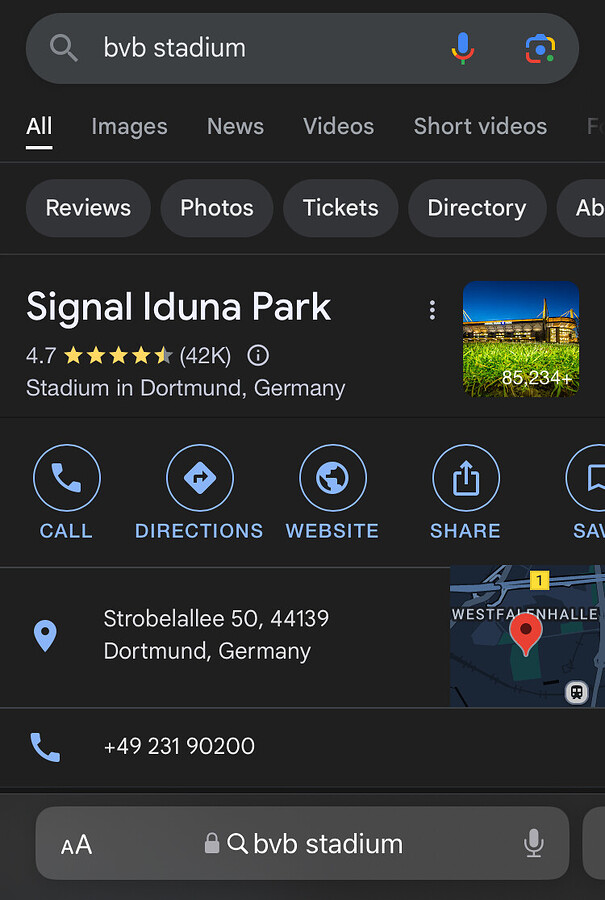This screenshot has width=605, height=900.
Task: View rating info icon beside 42K
Action: click(x=258, y=355)
